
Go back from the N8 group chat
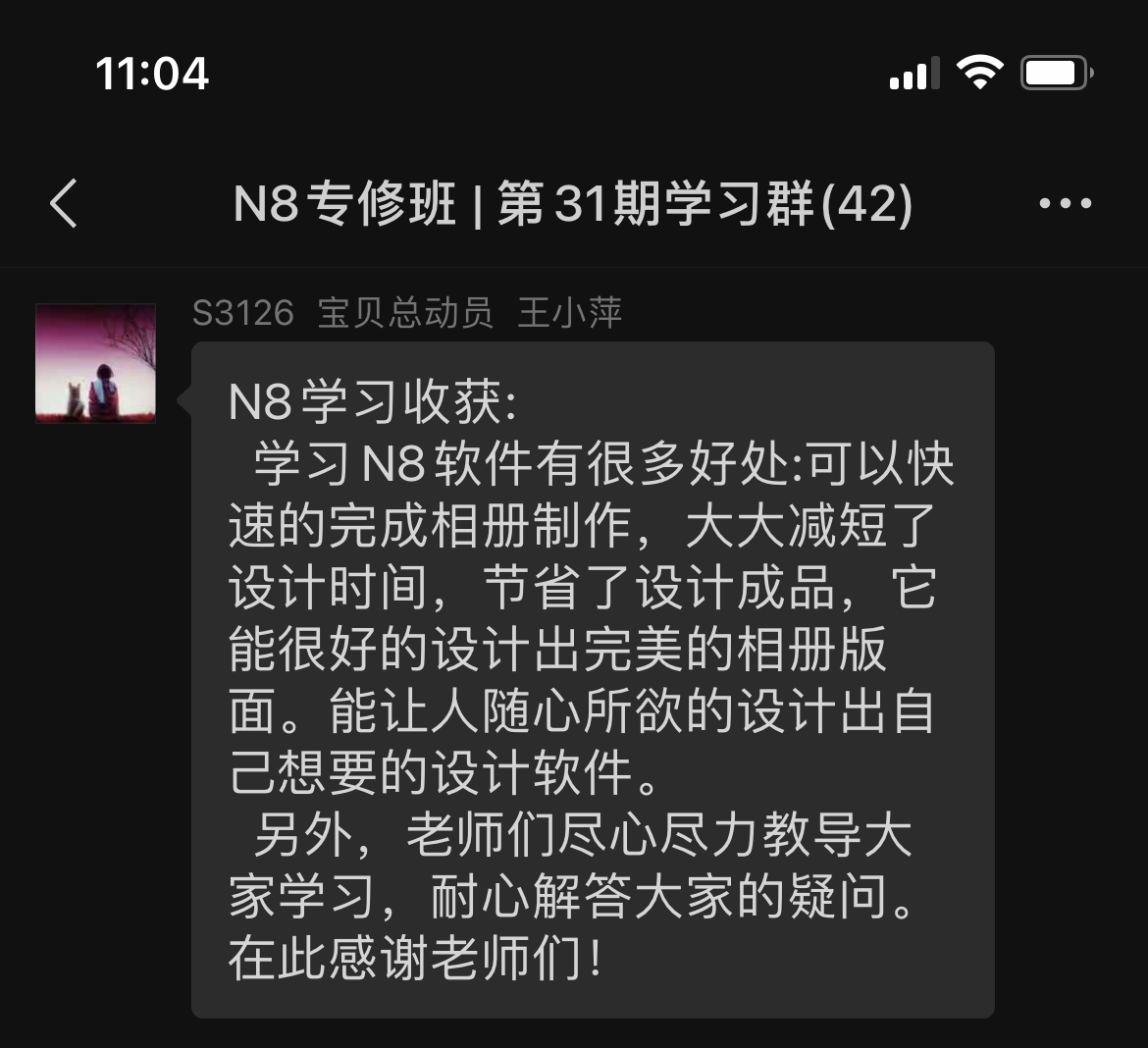(64, 204)
